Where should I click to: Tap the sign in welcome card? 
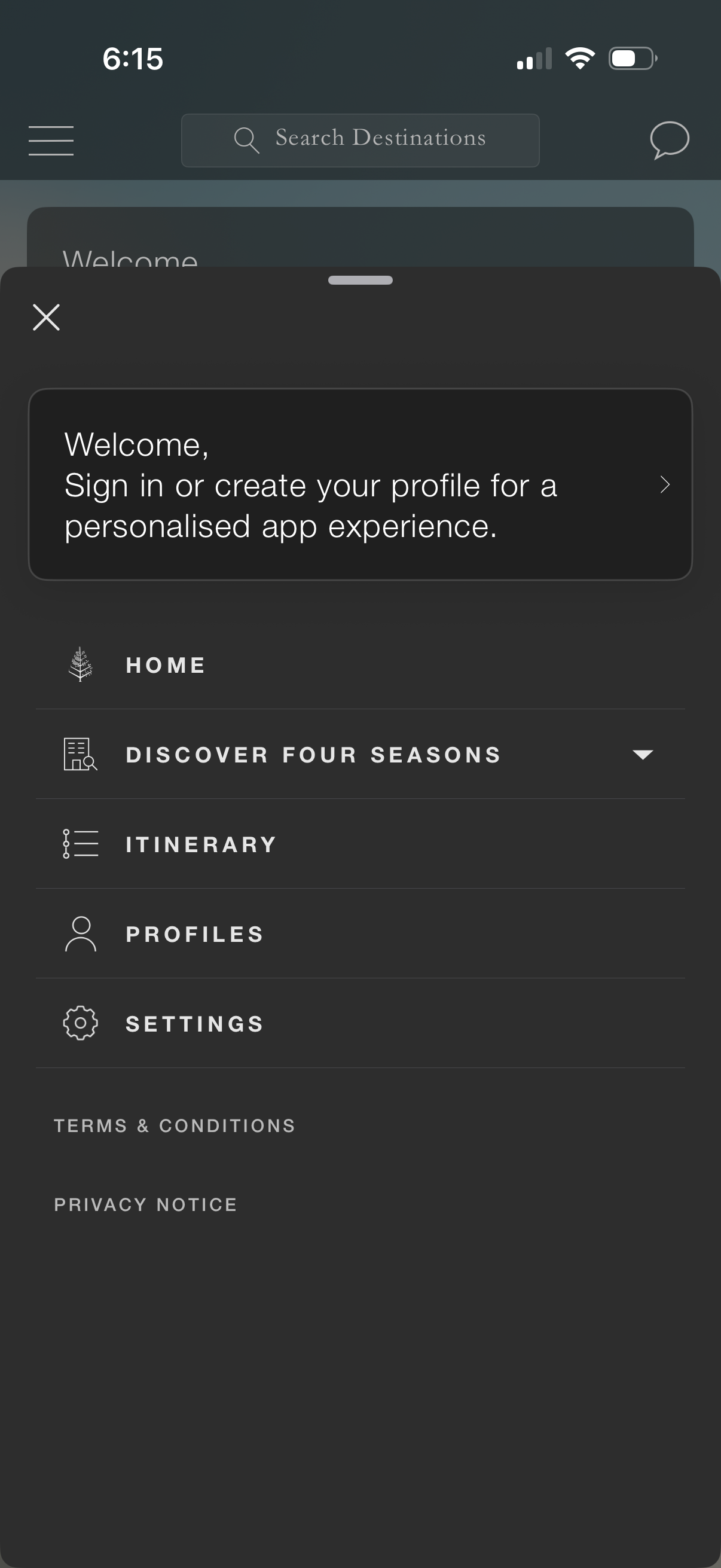(x=361, y=484)
